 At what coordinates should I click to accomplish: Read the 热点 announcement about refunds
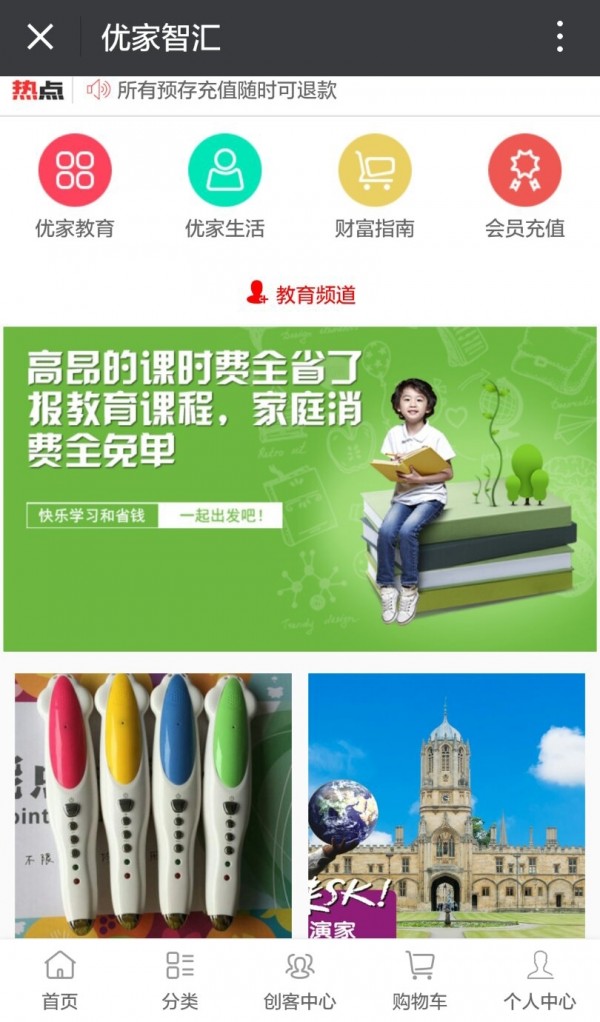[227, 90]
